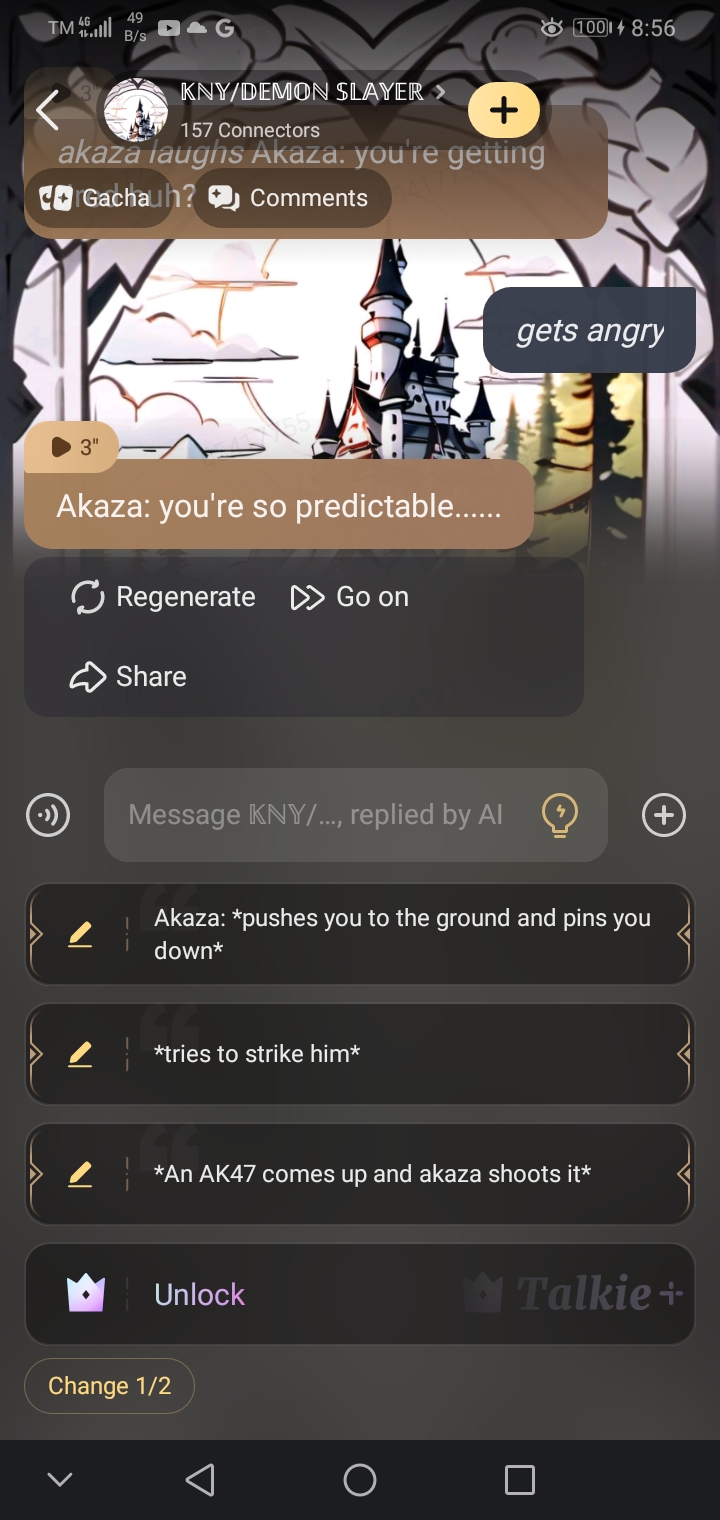Go back from the chat
The height and width of the screenshot is (1520, 720).
(47, 110)
